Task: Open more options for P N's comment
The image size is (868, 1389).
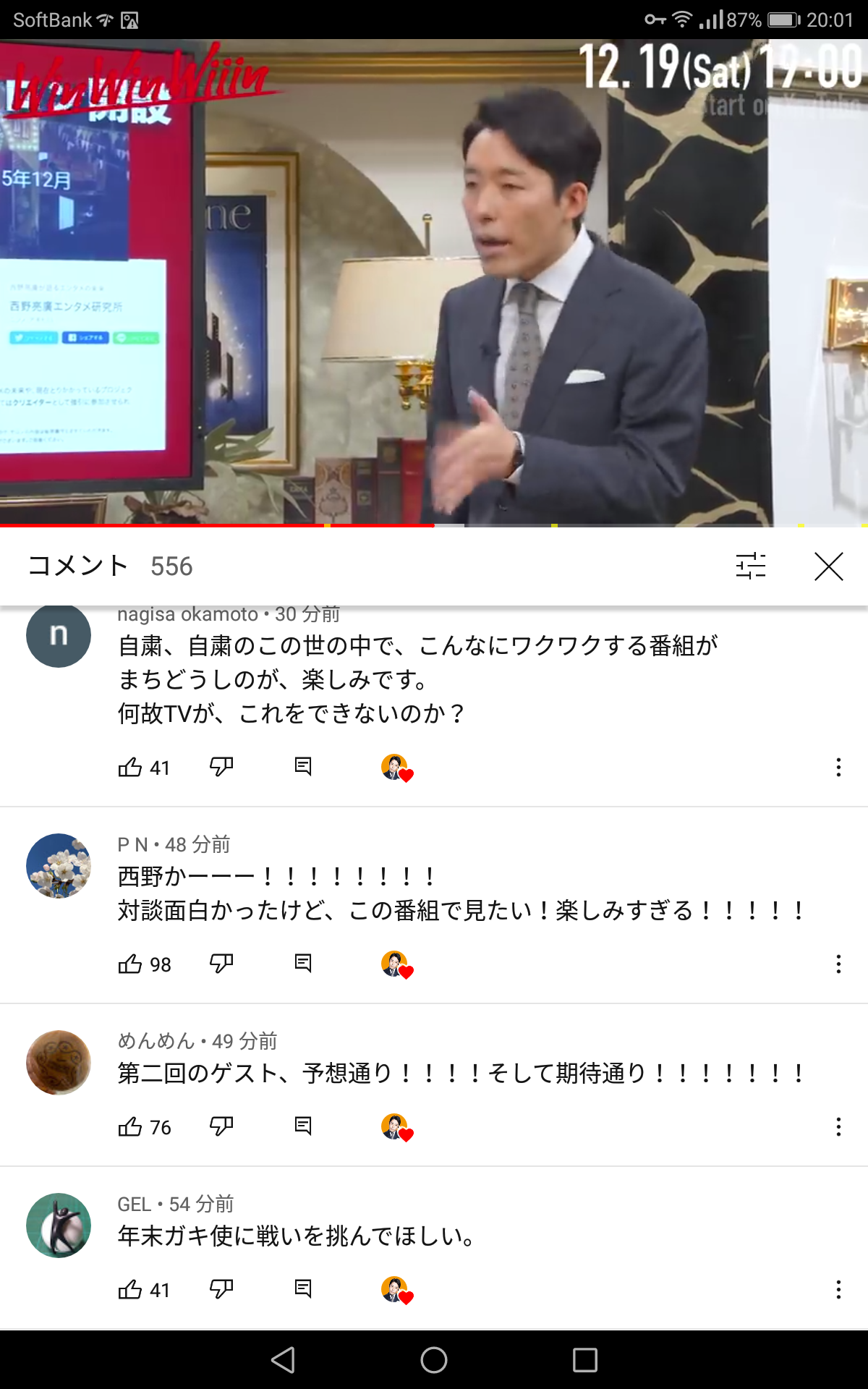Action: pyautogui.click(x=838, y=964)
